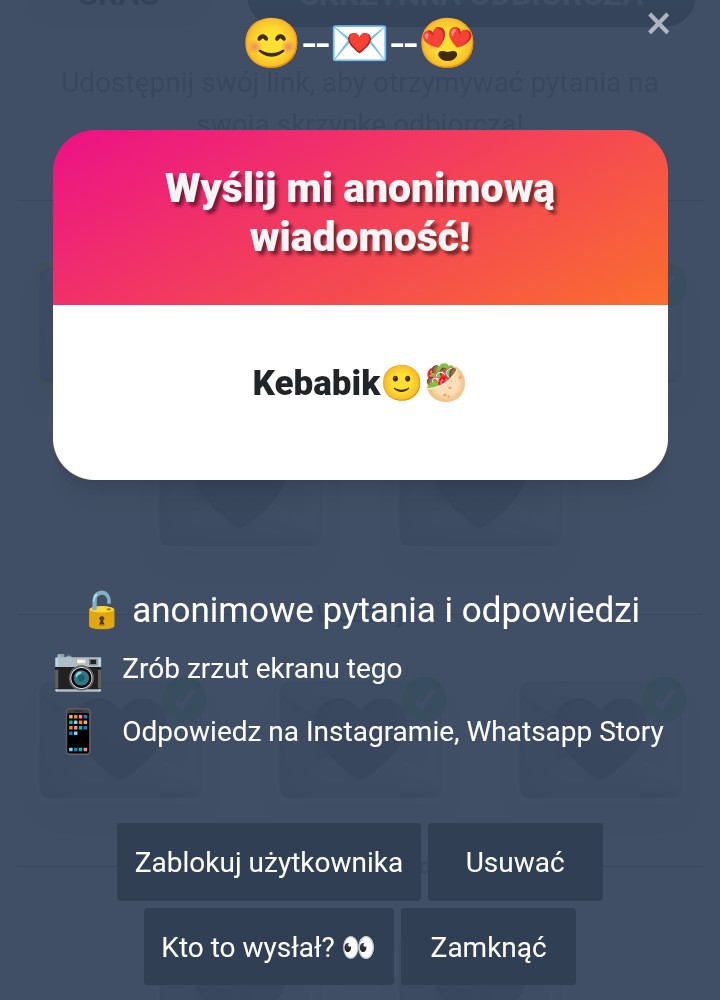The image size is (720, 1000).
Task: Delete the message with Usuwać
Action: click(515, 862)
